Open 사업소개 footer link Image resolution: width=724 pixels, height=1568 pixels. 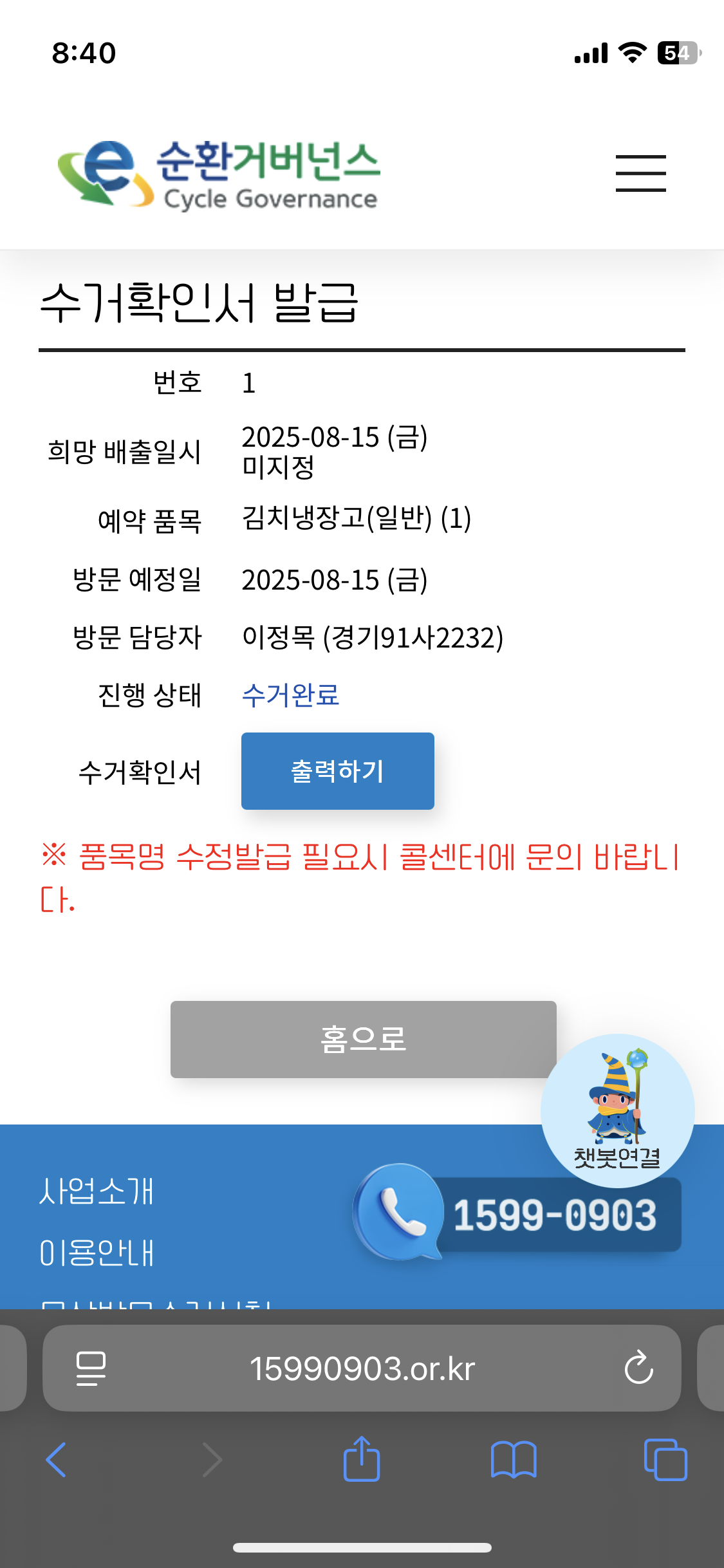point(97,1191)
